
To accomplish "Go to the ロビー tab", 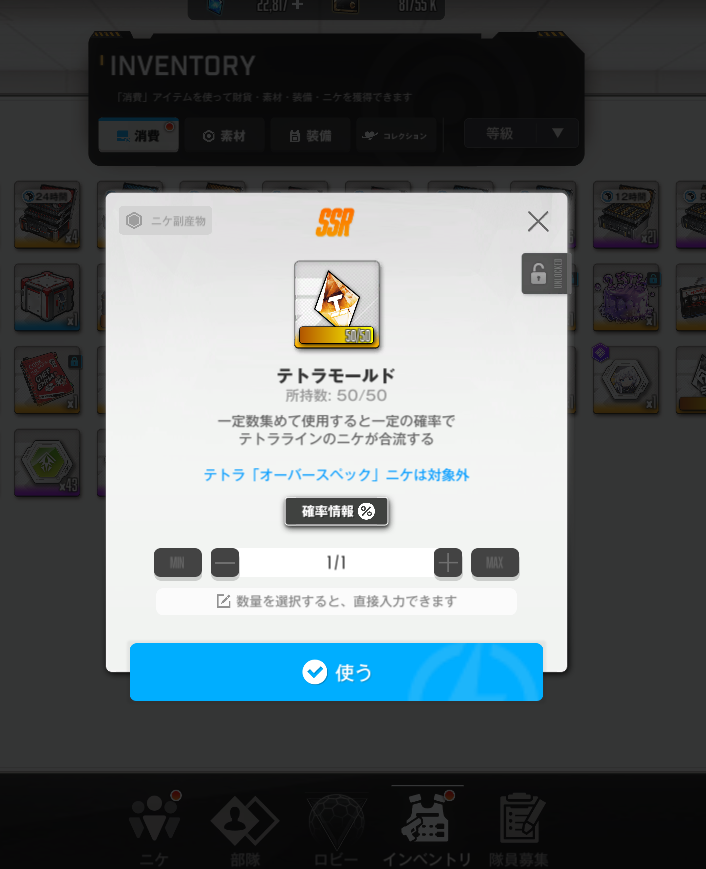I will pos(336,829).
